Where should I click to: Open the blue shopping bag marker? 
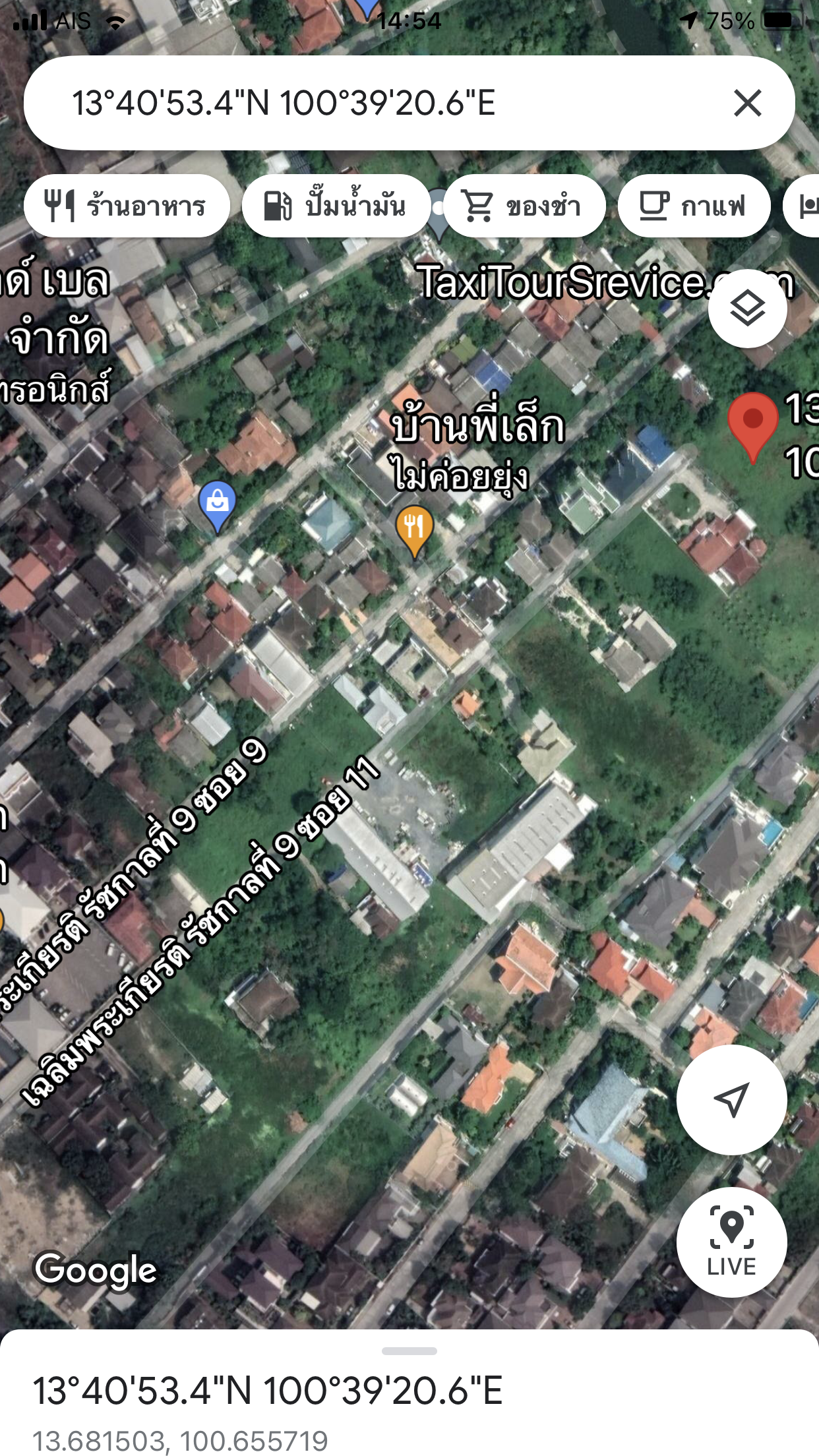[x=218, y=504]
